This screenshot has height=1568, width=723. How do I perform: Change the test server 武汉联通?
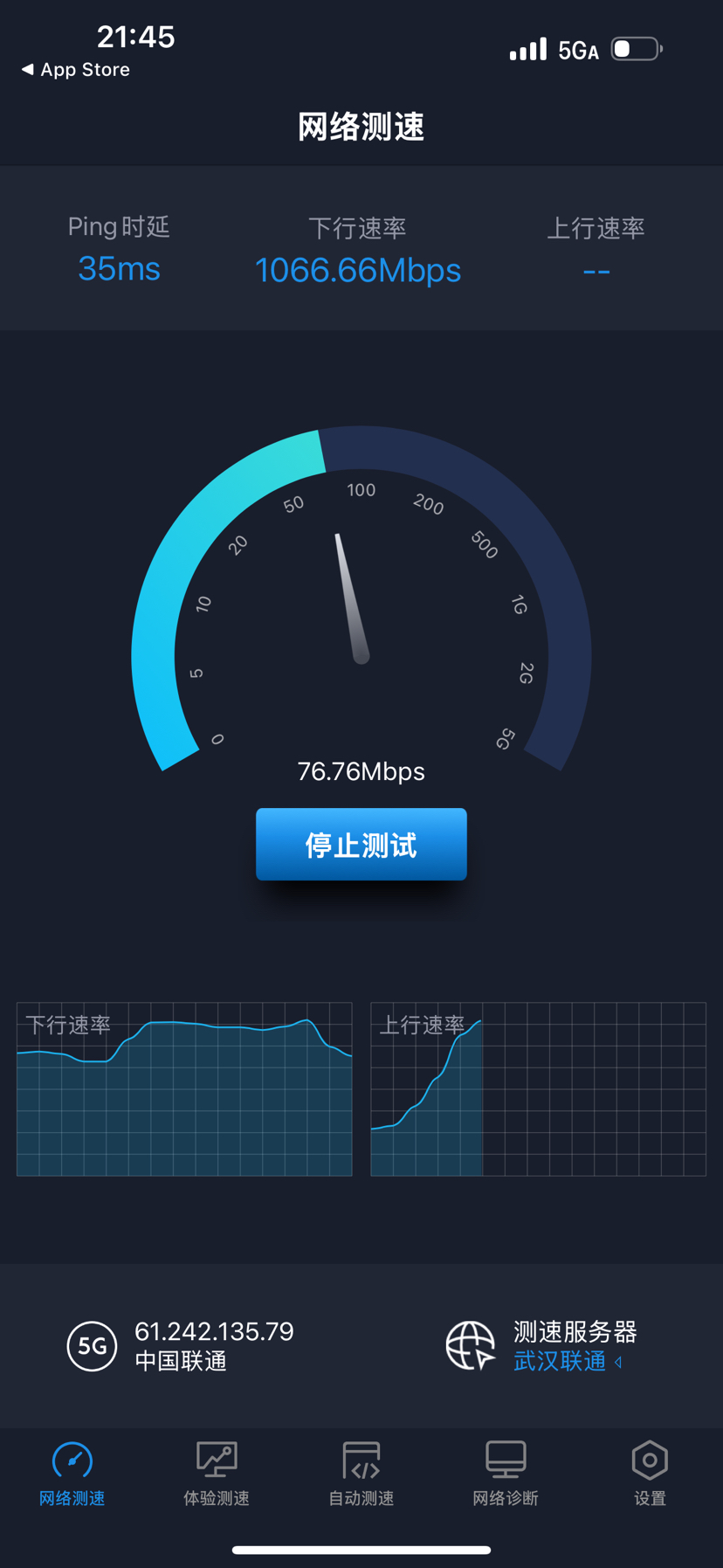point(567,1361)
